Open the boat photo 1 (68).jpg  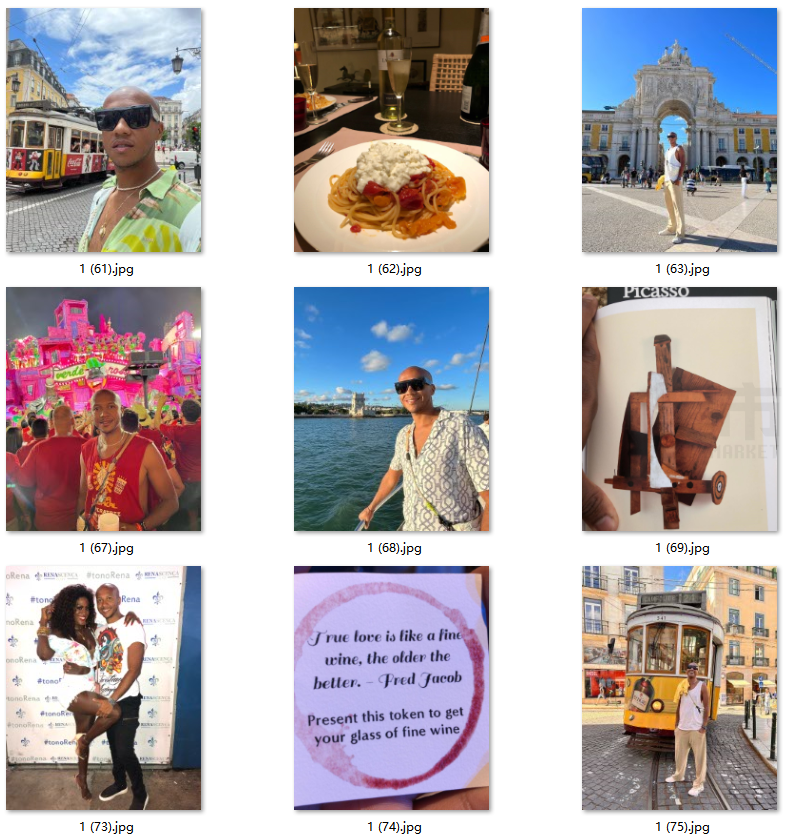pyautogui.click(x=391, y=409)
